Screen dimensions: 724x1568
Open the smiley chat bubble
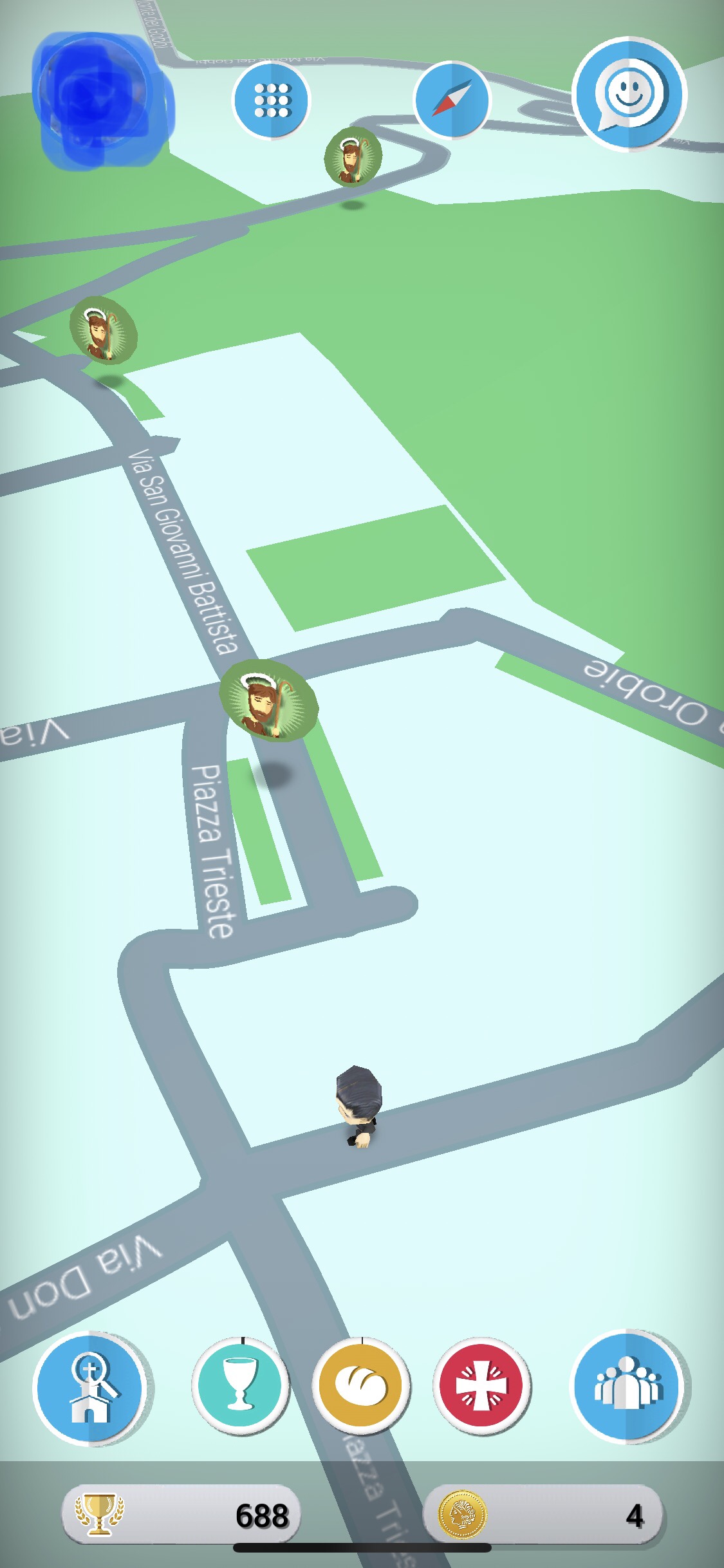tap(629, 95)
